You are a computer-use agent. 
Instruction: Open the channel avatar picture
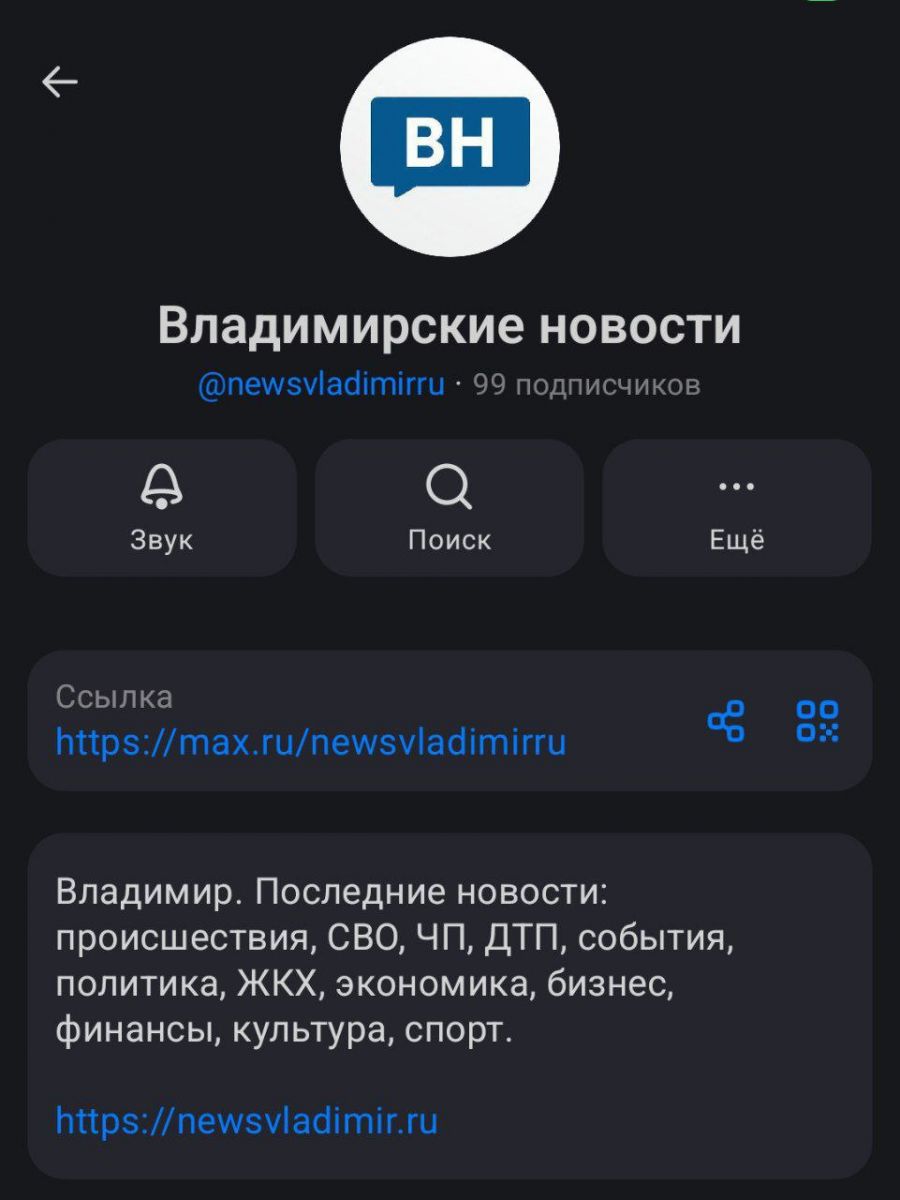click(450, 147)
